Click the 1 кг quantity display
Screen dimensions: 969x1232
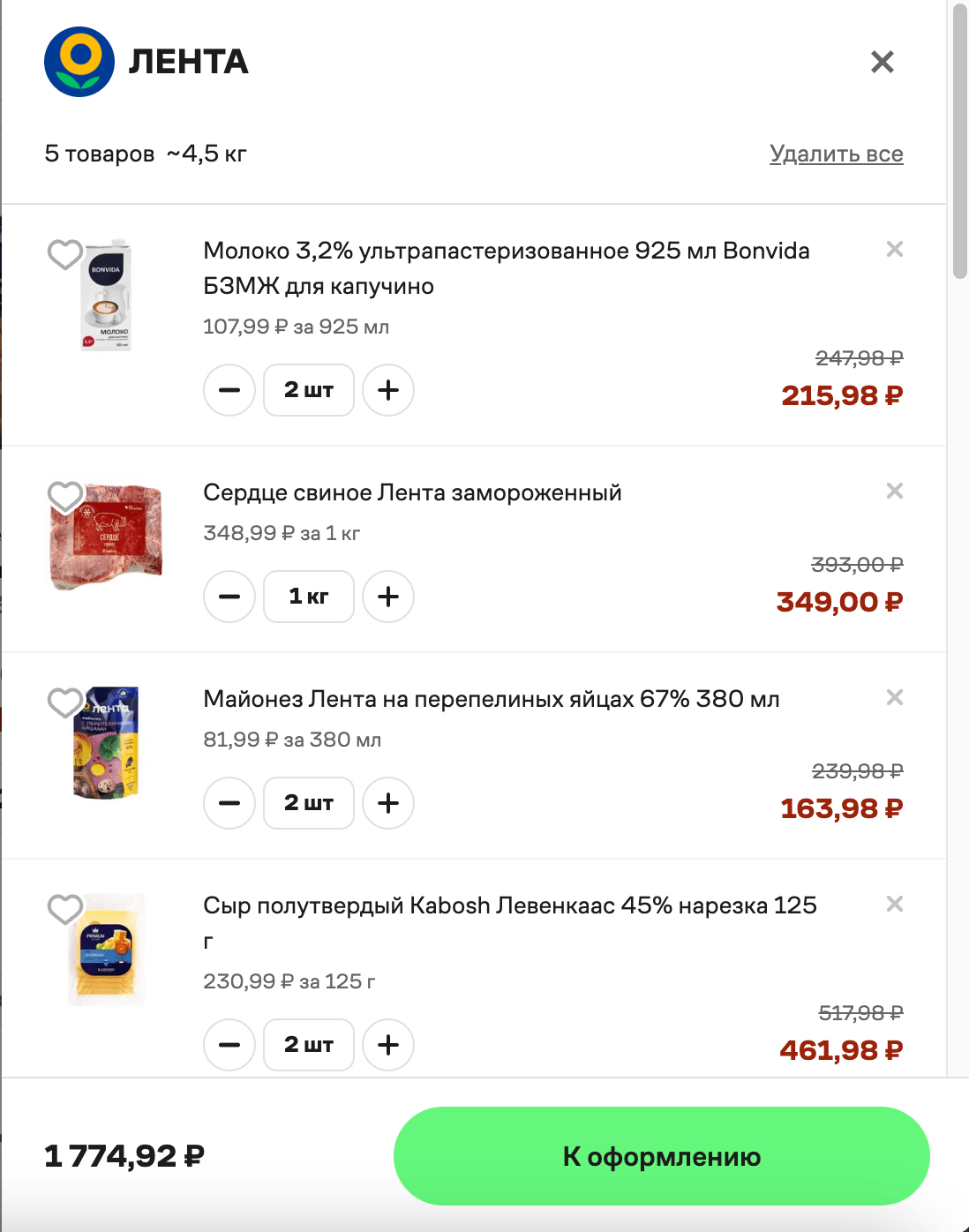click(x=309, y=597)
